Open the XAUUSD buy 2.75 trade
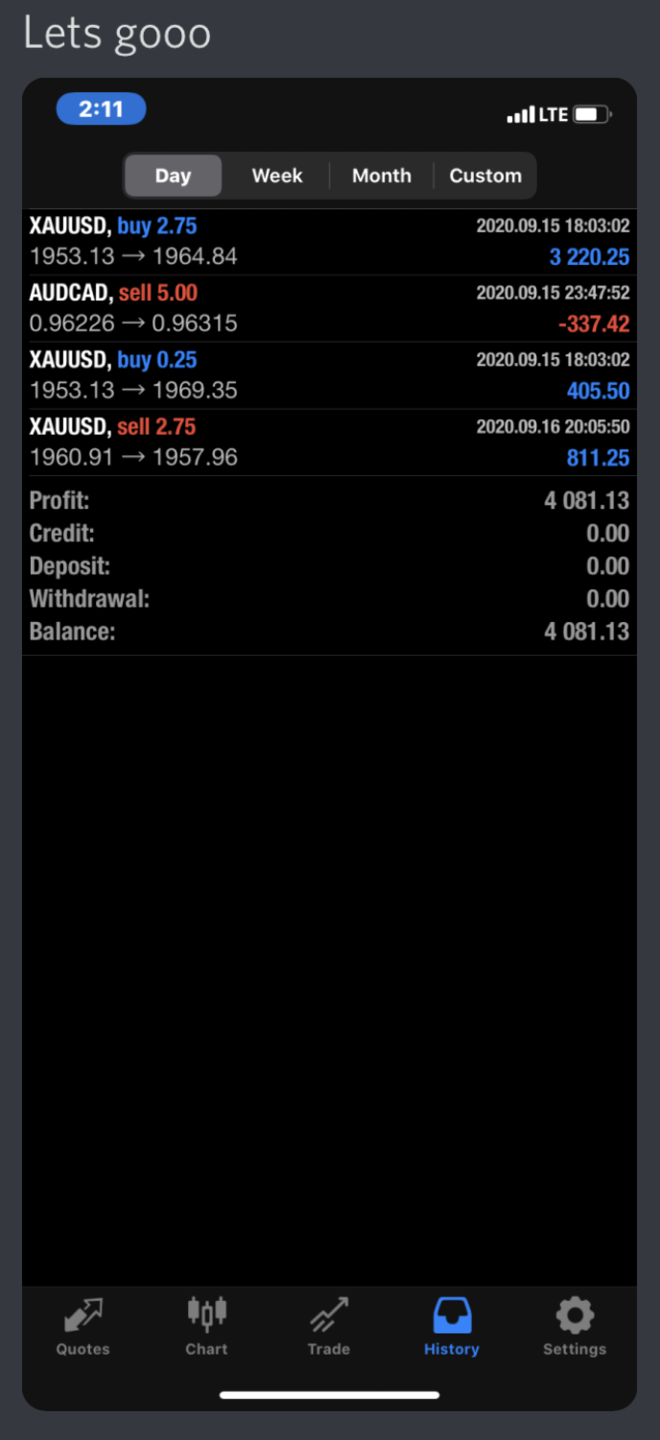 tap(329, 242)
